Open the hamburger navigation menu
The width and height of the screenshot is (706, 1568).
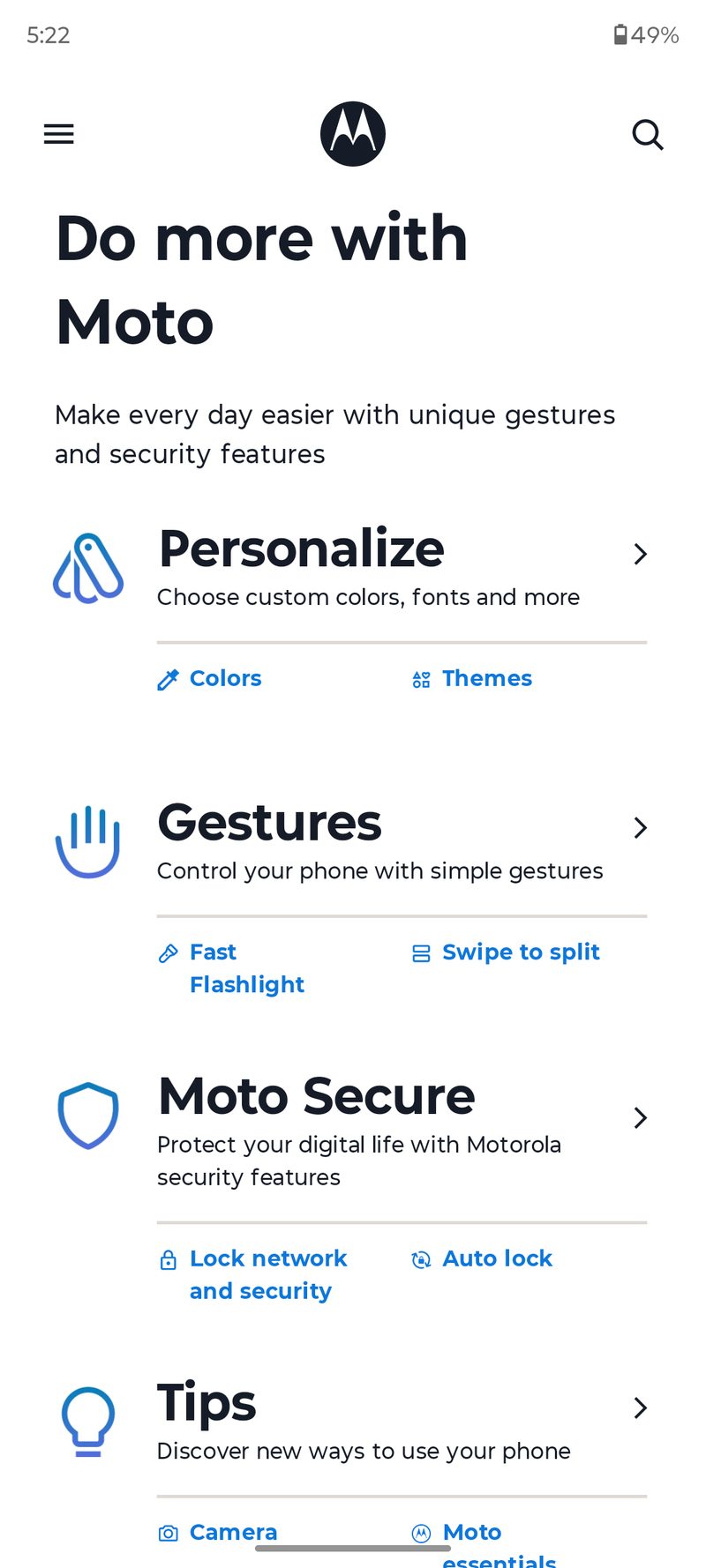(59, 134)
